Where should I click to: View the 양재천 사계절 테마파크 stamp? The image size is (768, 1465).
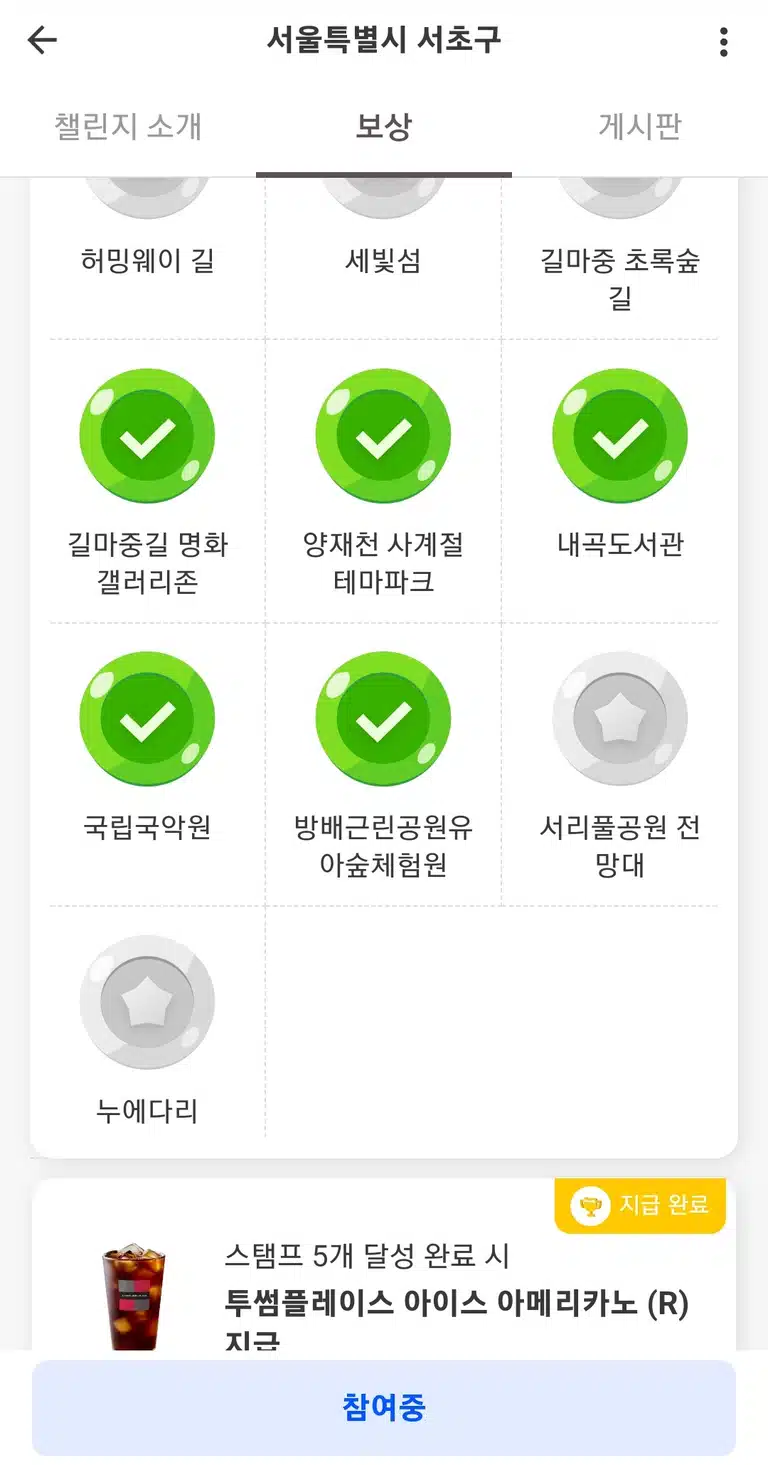pyautogui.click(x=384, y=481)
